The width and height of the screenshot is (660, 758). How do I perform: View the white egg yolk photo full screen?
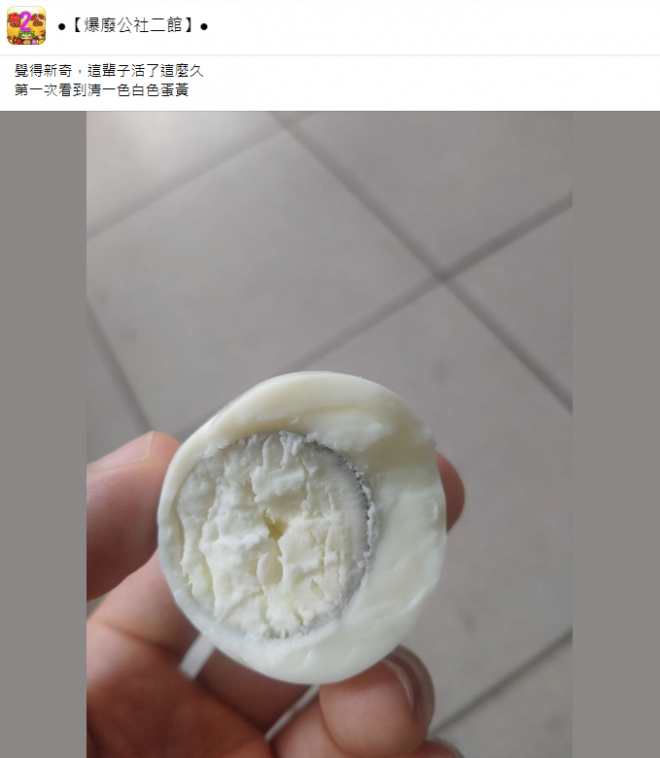[329, 434]
